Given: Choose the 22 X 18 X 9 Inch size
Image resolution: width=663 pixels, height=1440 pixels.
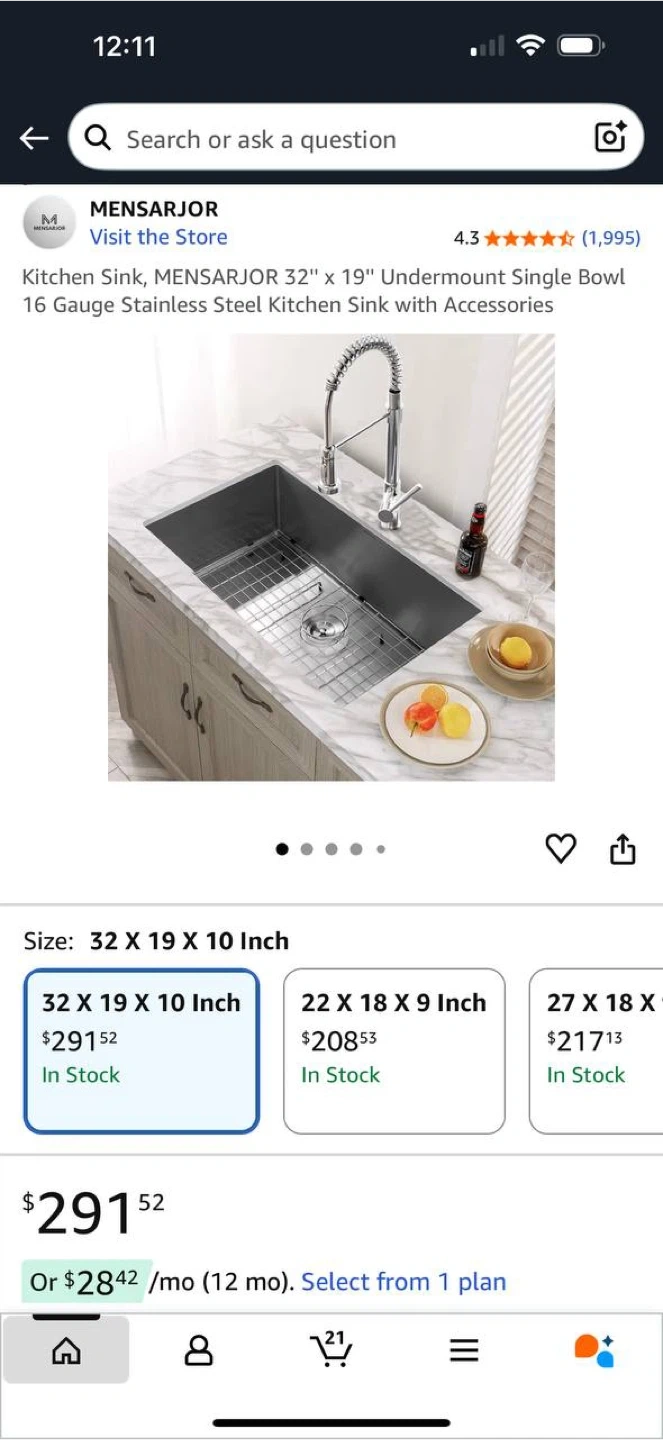Looking at the screenshot, I should tap(394, 1051).
